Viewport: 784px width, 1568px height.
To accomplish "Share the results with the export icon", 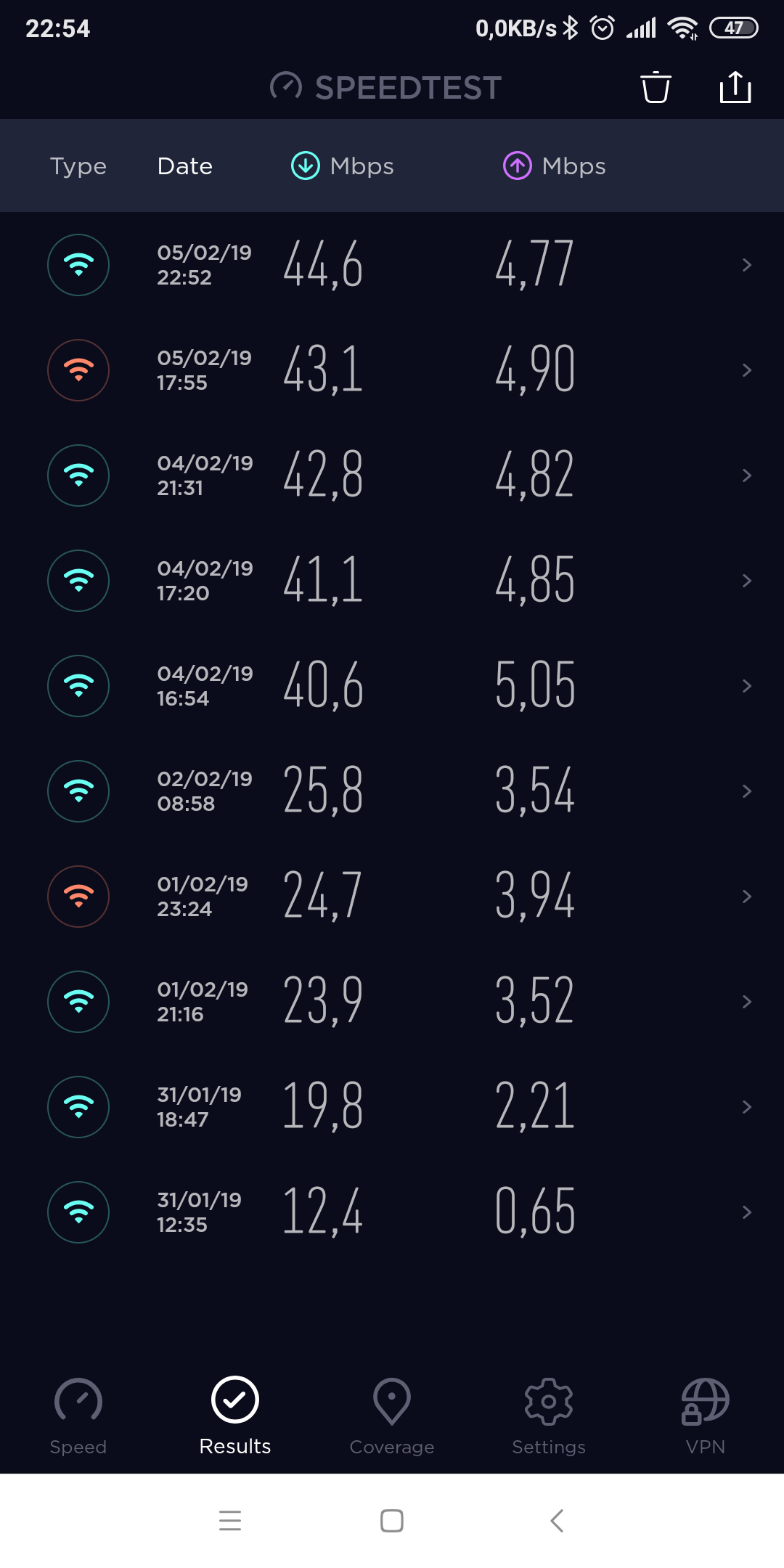I will 735,87.
